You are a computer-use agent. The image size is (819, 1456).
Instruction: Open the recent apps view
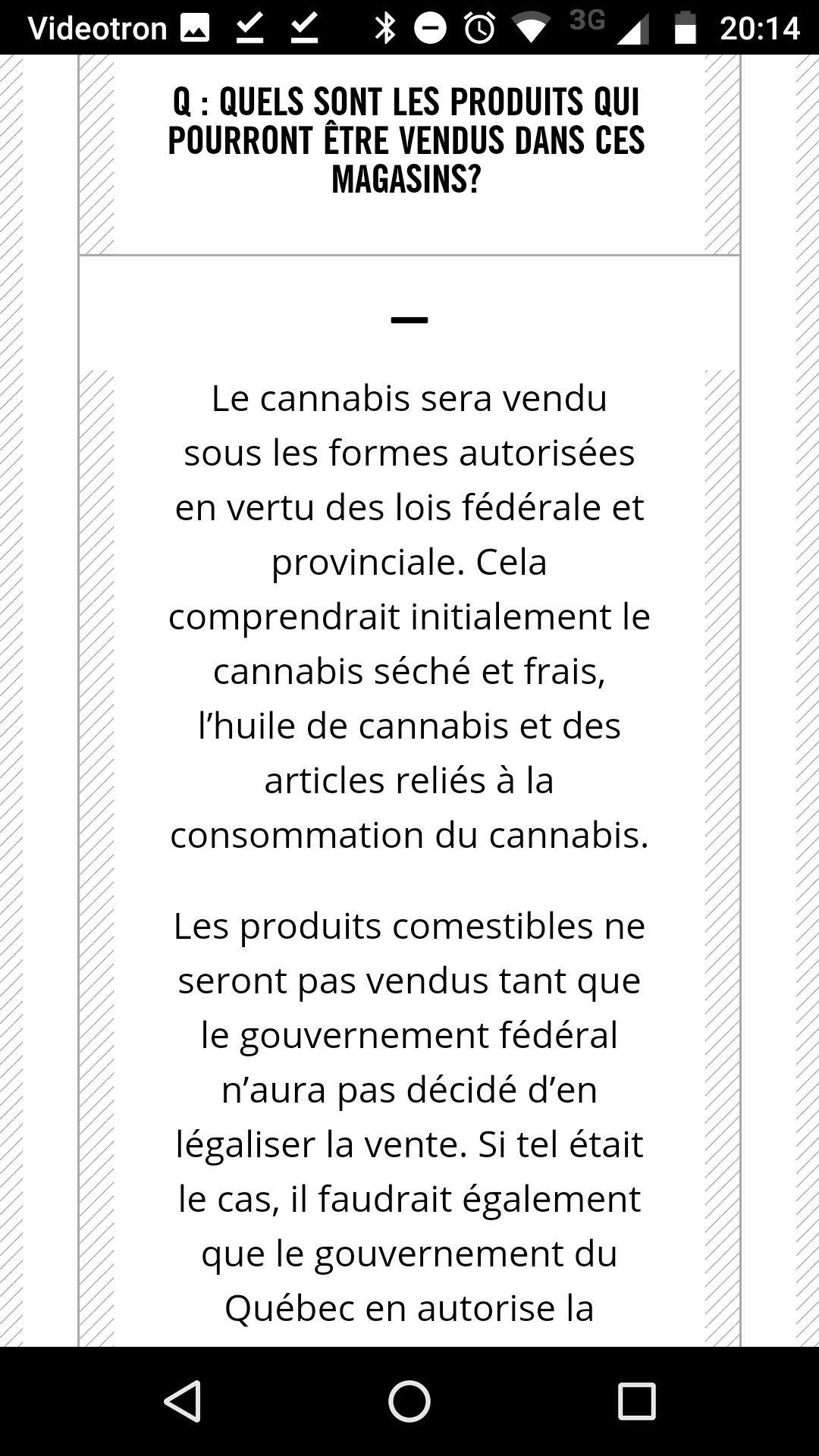pos(636,1401)
